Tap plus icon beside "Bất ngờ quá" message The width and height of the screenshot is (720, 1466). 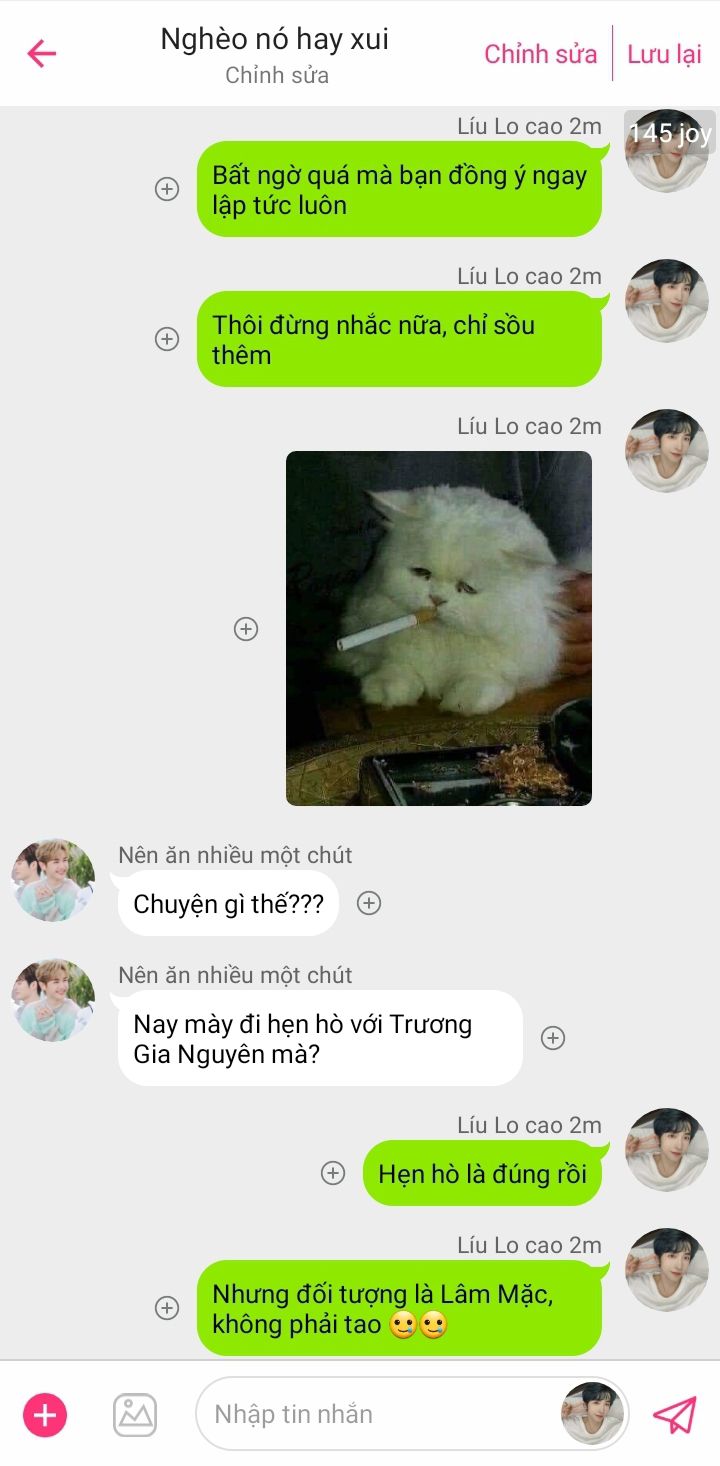tap(167, 189)
